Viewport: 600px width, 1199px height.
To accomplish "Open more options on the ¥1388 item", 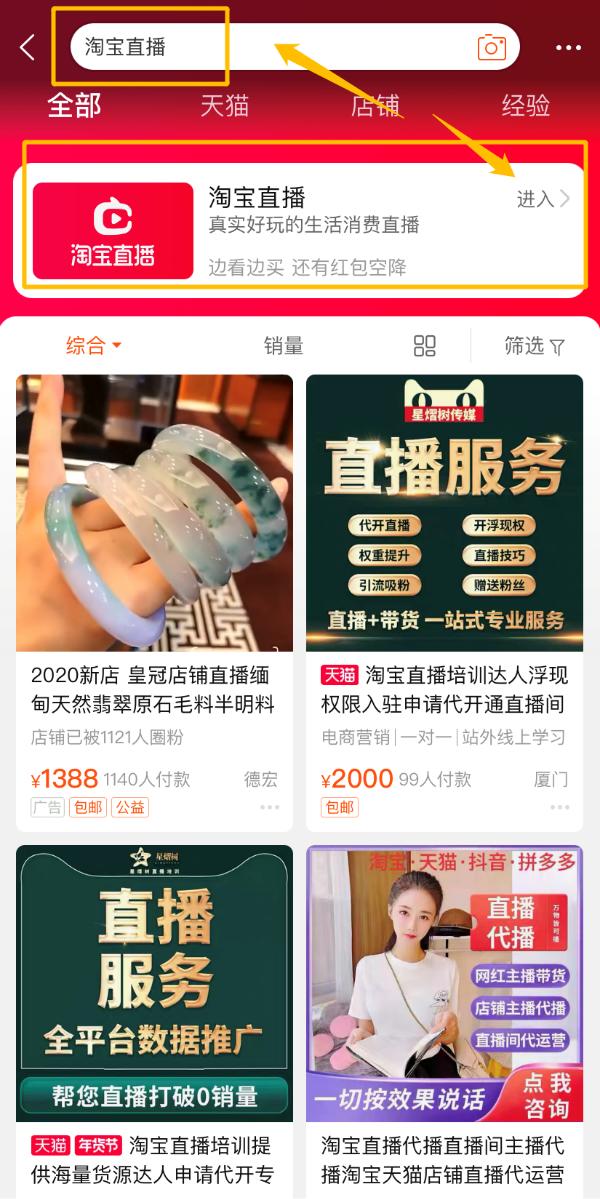I will [269, 807].
